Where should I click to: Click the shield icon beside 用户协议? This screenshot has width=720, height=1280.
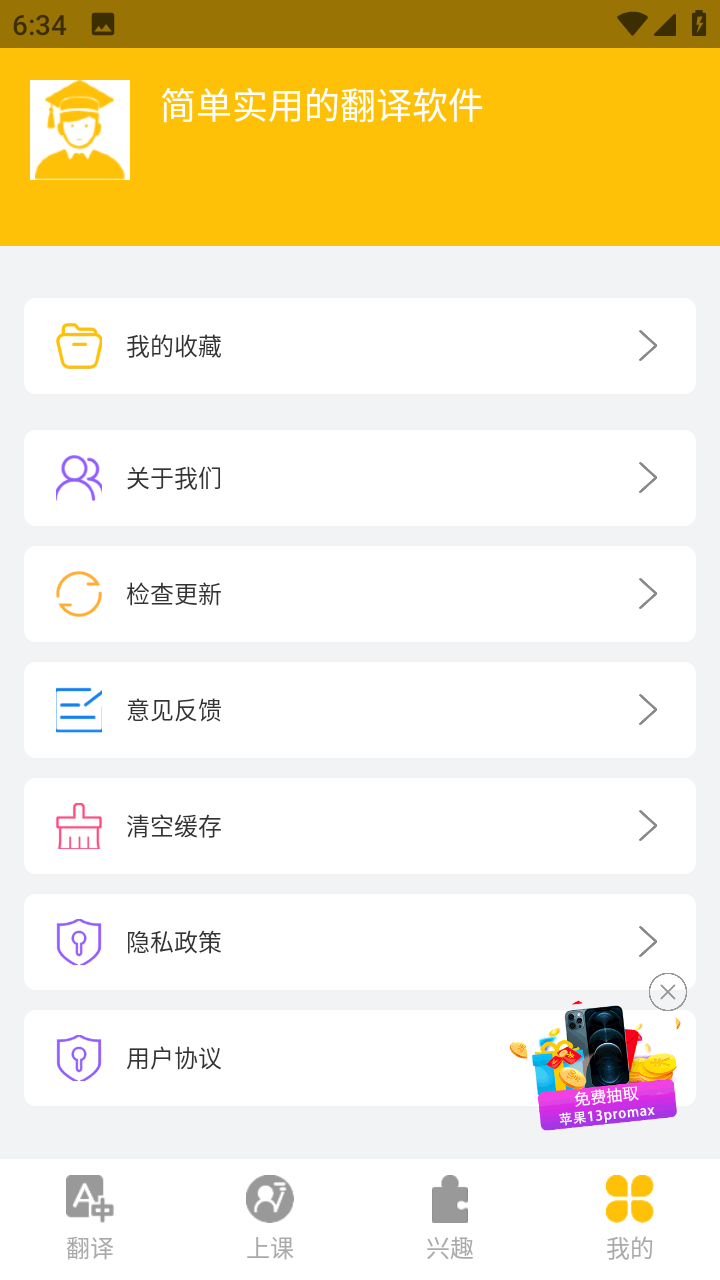[x=78, y=1057]
